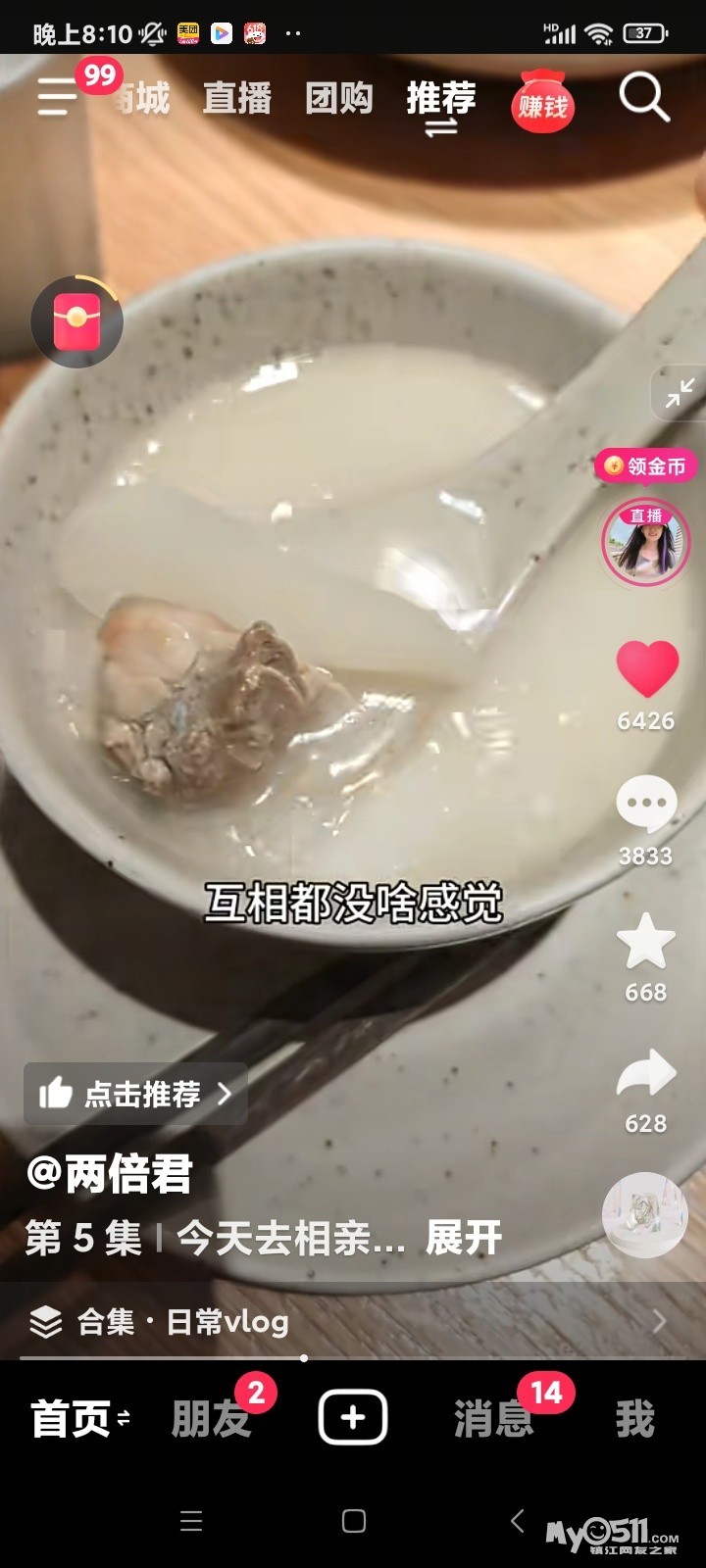Switch to the 团购 tab
706x1568 pixels.
338,98
